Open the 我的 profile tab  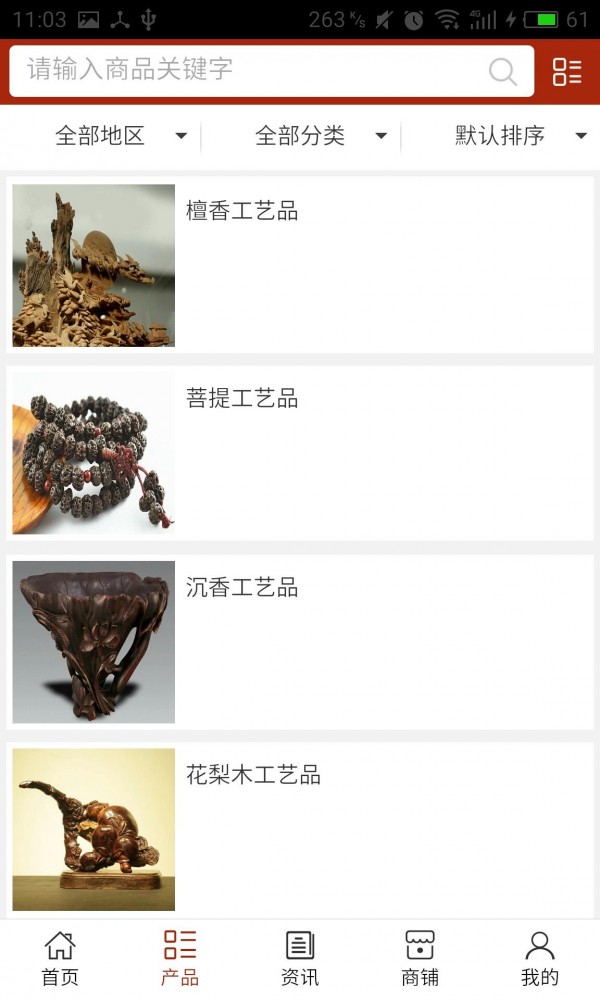(540, 958)
